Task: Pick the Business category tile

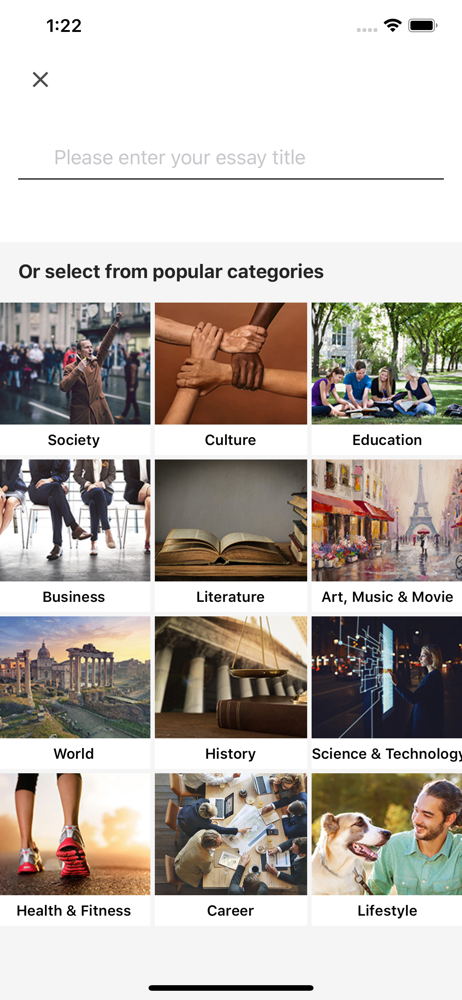Action: click(74, 536)
